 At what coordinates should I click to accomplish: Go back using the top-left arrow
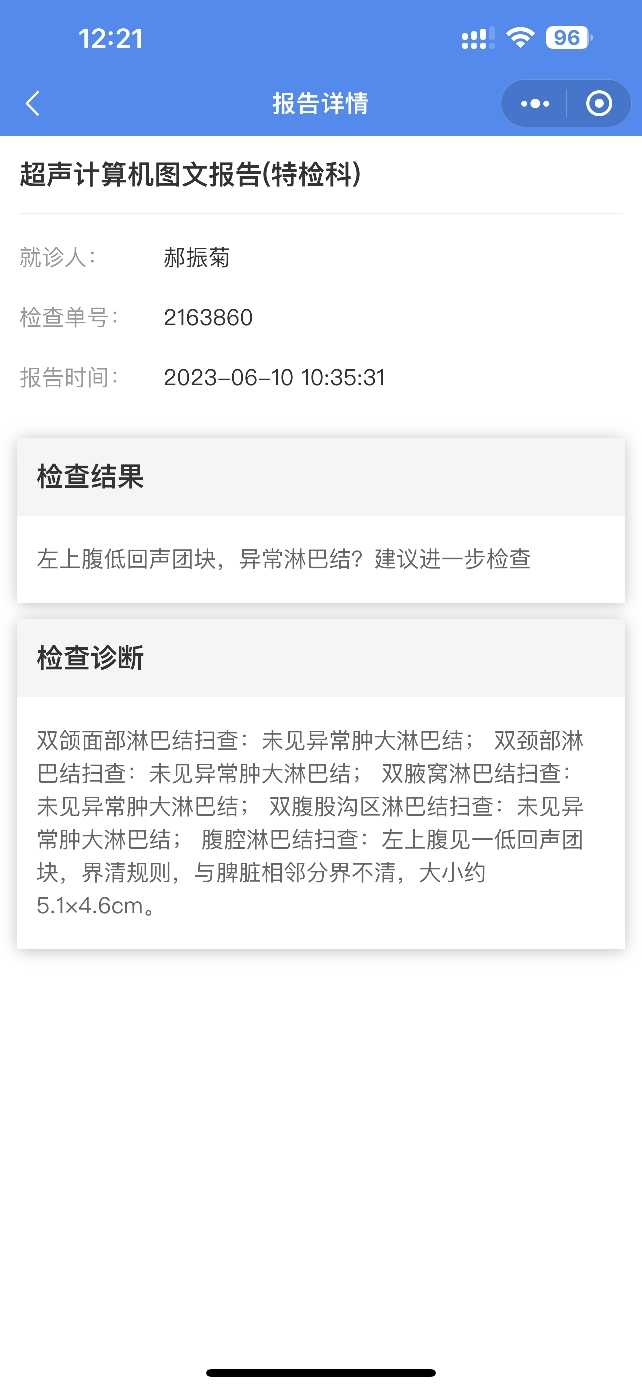[x=33, y=103]
